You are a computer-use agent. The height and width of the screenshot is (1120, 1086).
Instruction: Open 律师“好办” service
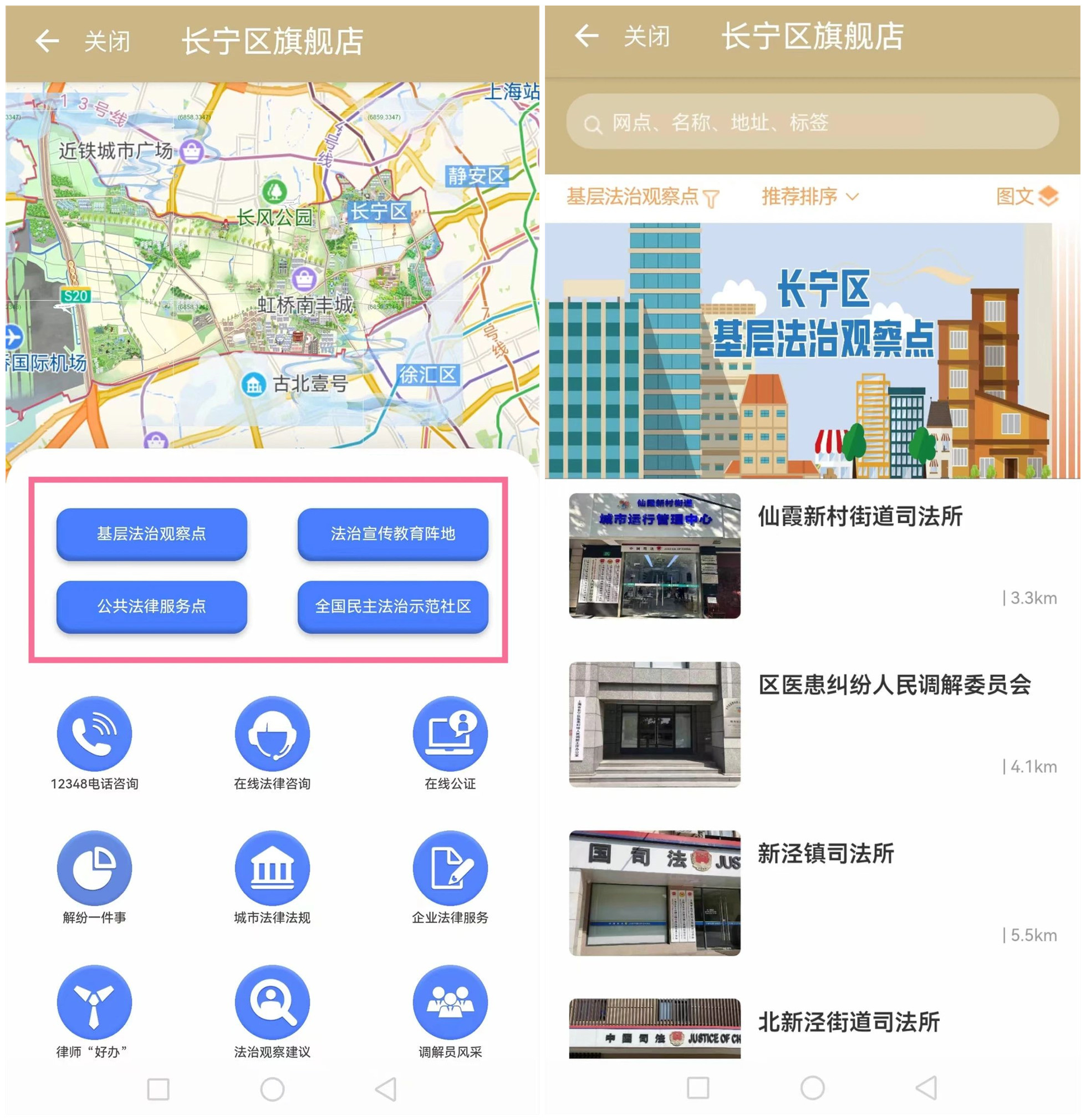tap(94, 1002)
